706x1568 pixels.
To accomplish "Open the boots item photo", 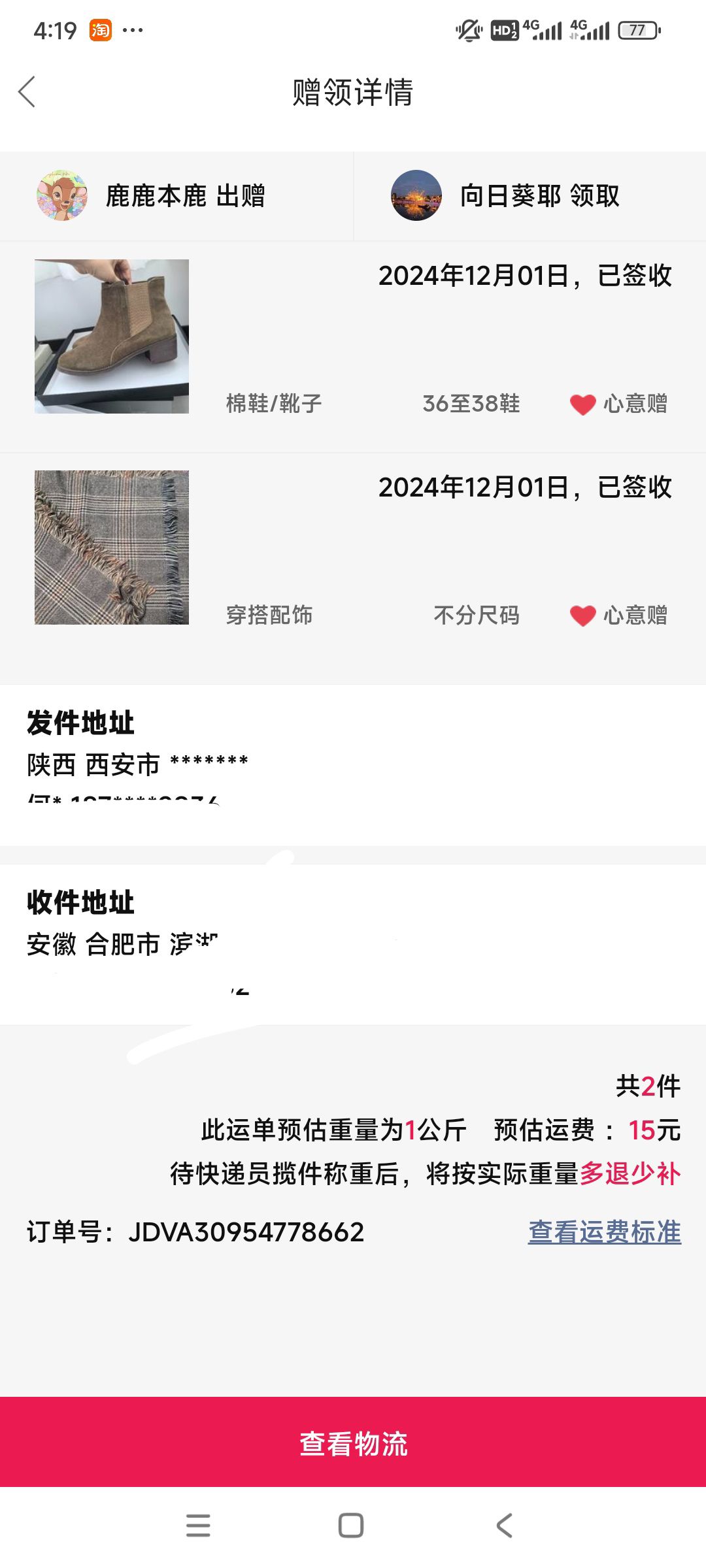I will pyautogui.click(x=112, y=336).
